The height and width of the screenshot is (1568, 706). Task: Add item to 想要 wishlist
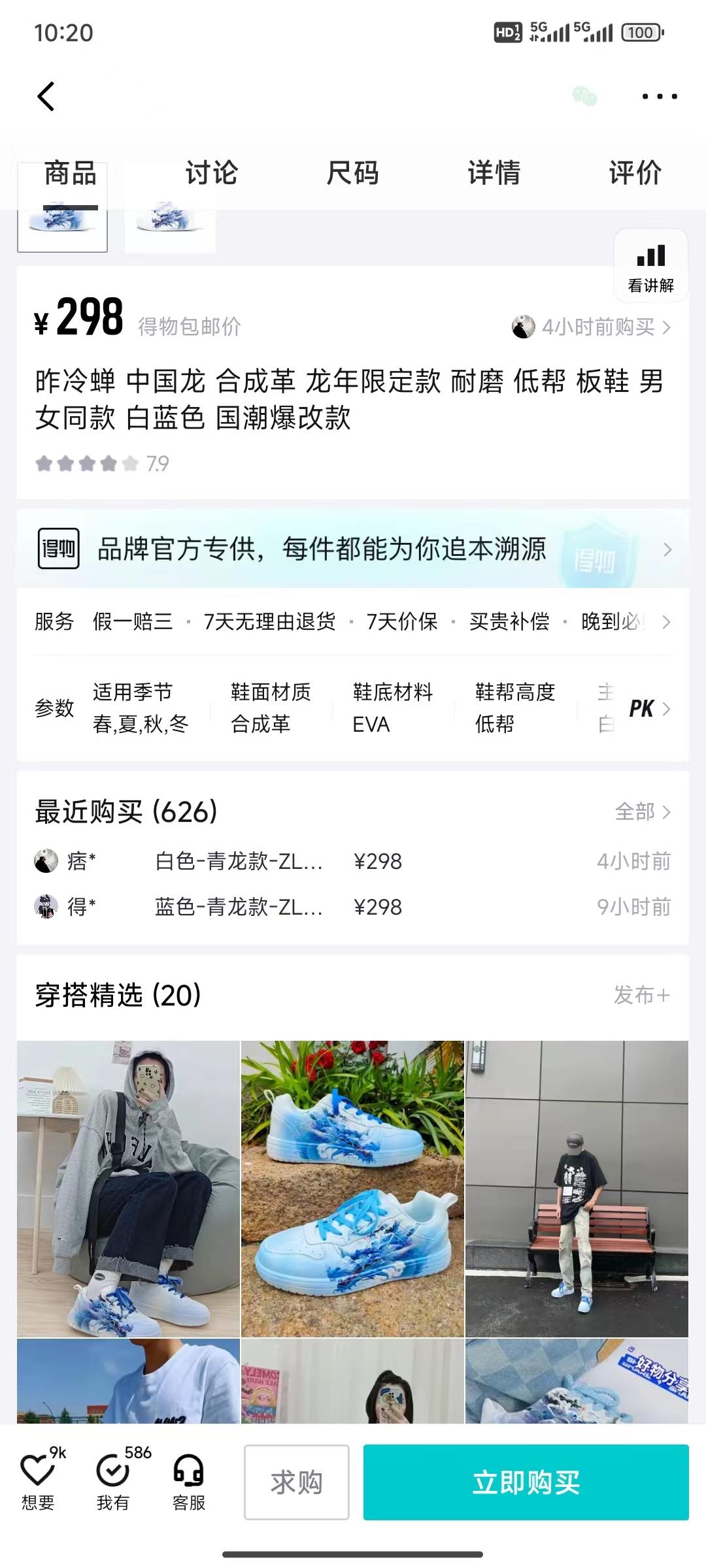[x=38, y=1482]
